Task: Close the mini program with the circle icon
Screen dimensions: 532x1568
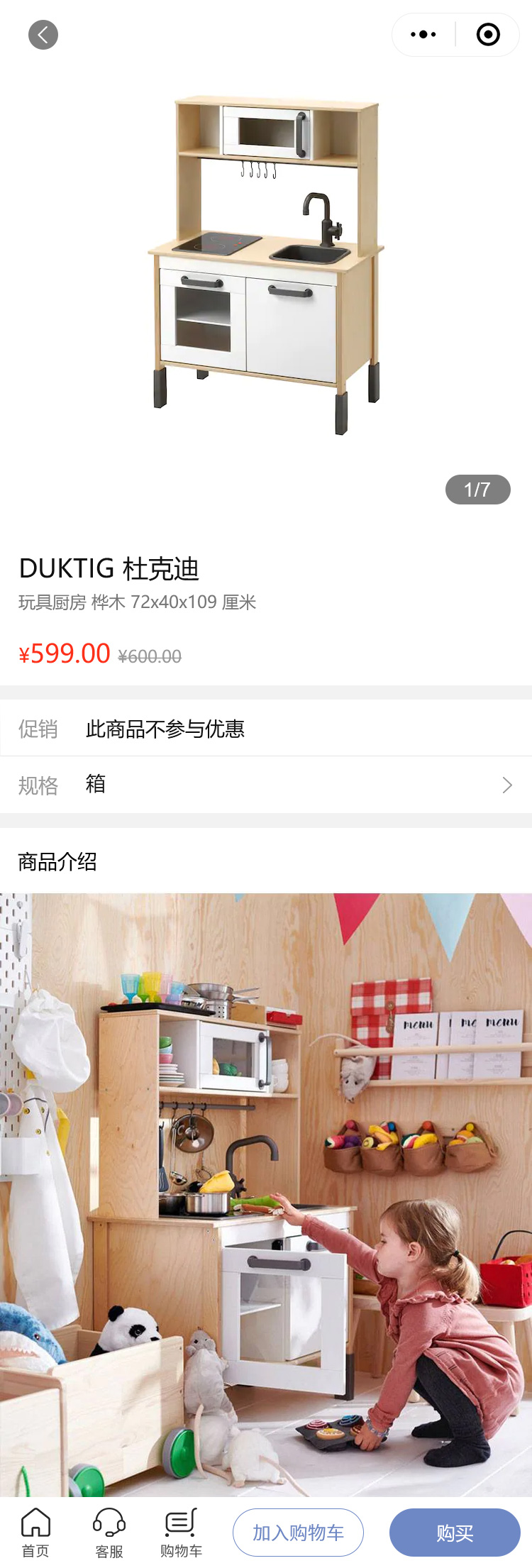Action: (488, 35)
